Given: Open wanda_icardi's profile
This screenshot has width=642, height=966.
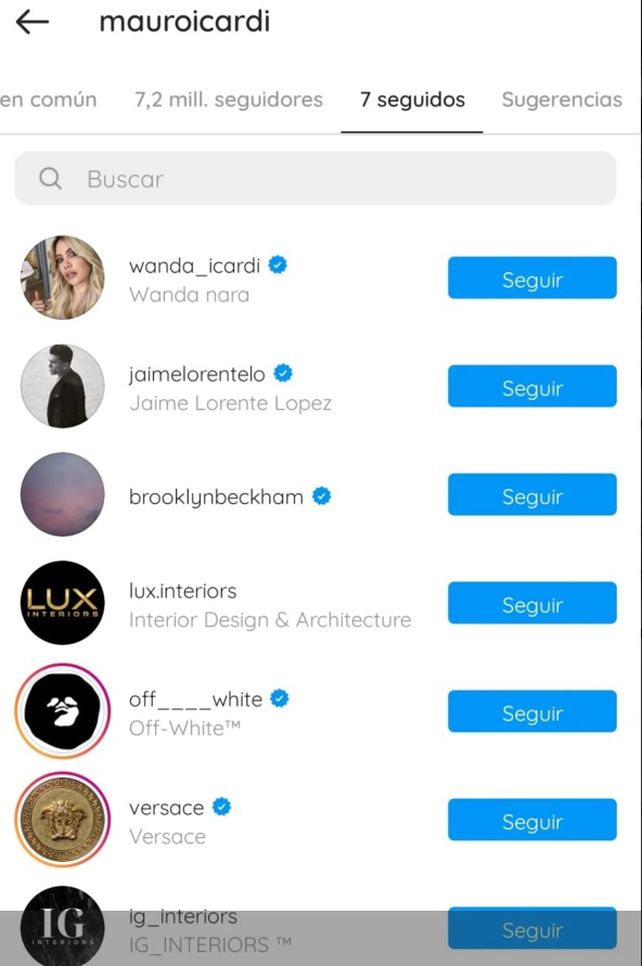Looking at the screenshot, I should click(x=194, y=266).
